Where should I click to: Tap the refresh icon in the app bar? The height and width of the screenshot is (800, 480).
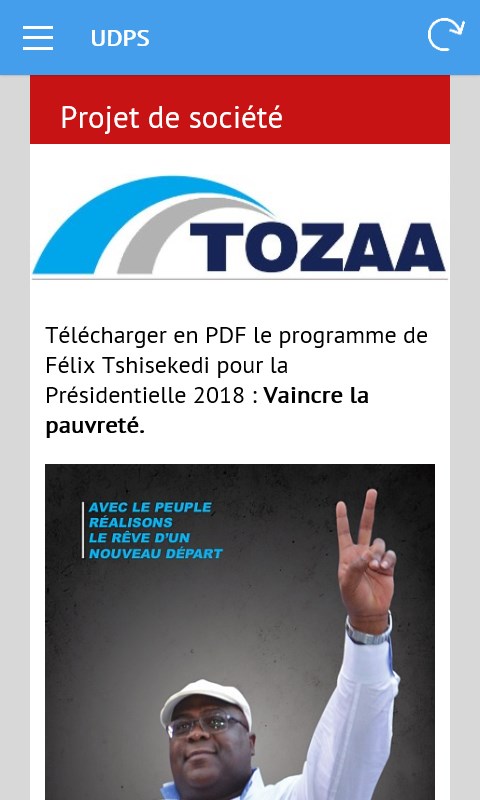[446, 35]
